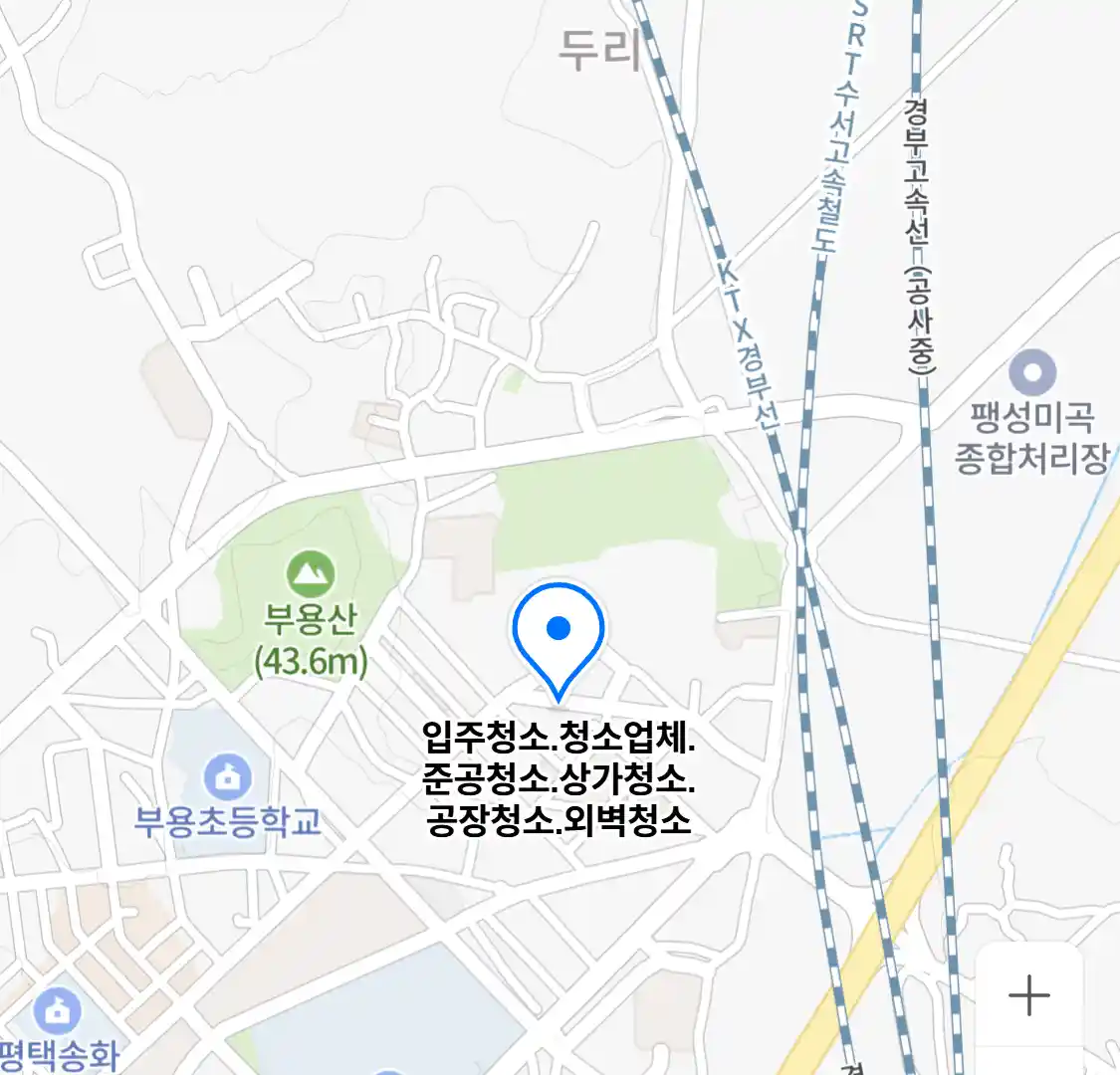Viewport: 1120px width, 1075px height.
Task: Zoom in with the plus button
Action: 1028,994
